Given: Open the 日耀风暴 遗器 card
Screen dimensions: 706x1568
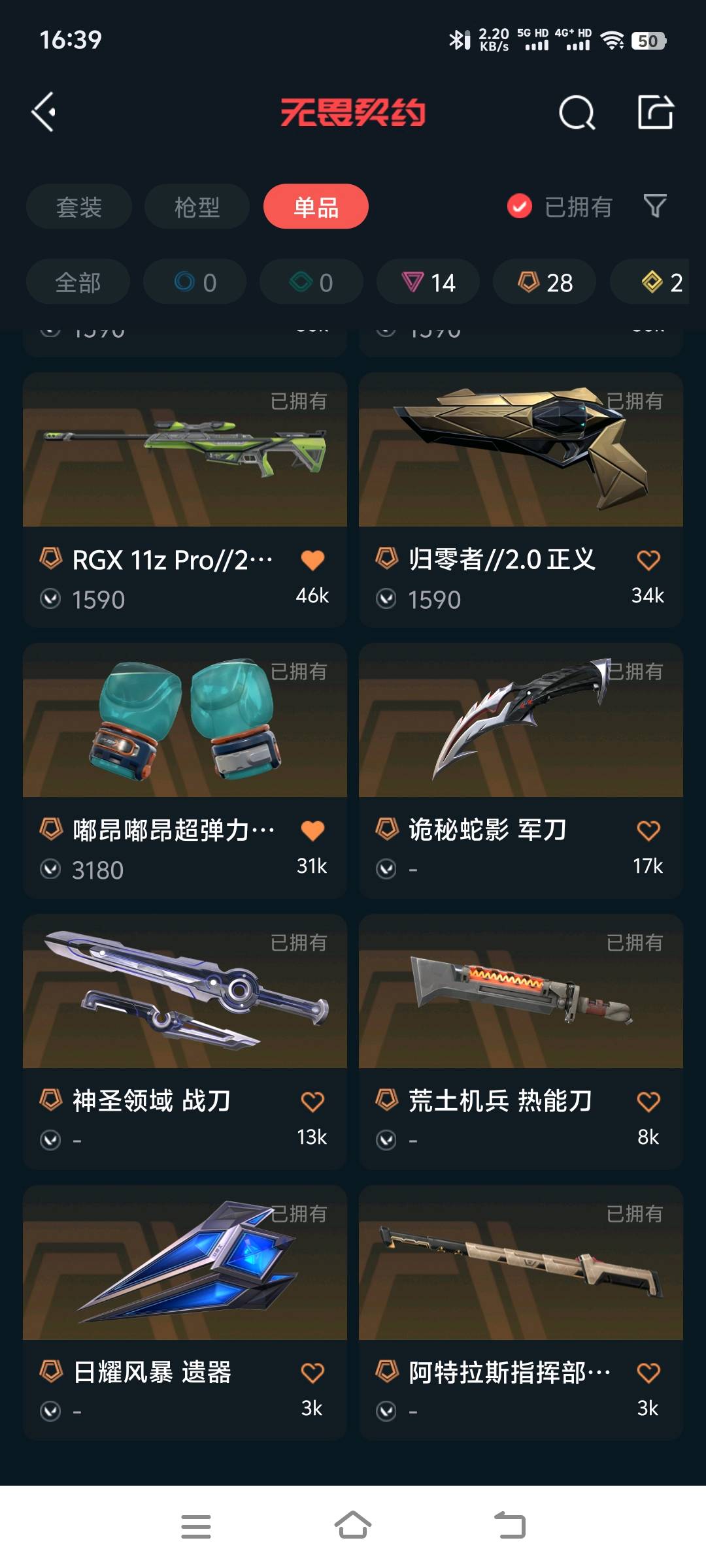Looking at the screenshot, I should pos(184,1267).
